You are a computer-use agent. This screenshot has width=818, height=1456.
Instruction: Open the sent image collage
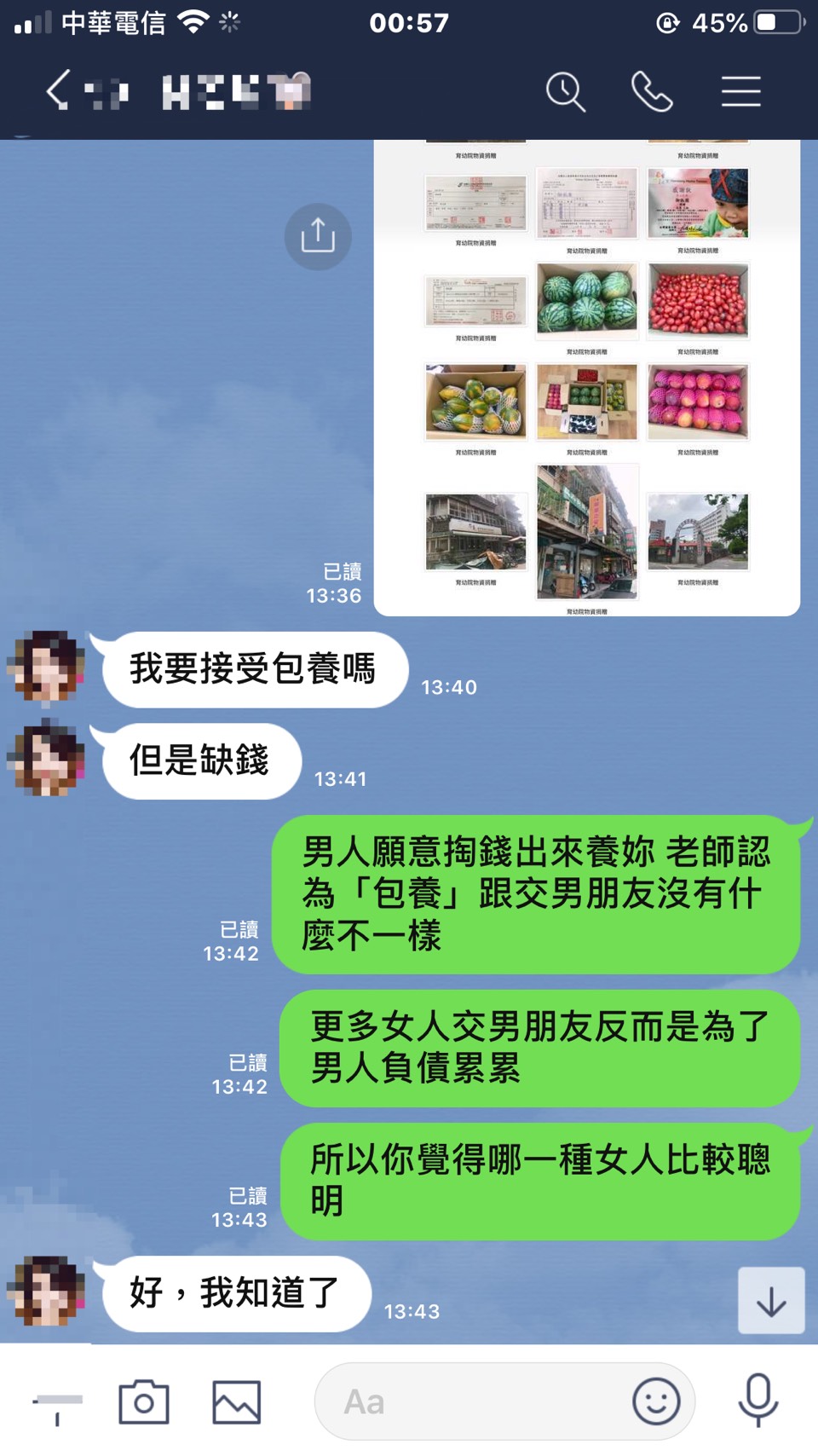point(586,377)
